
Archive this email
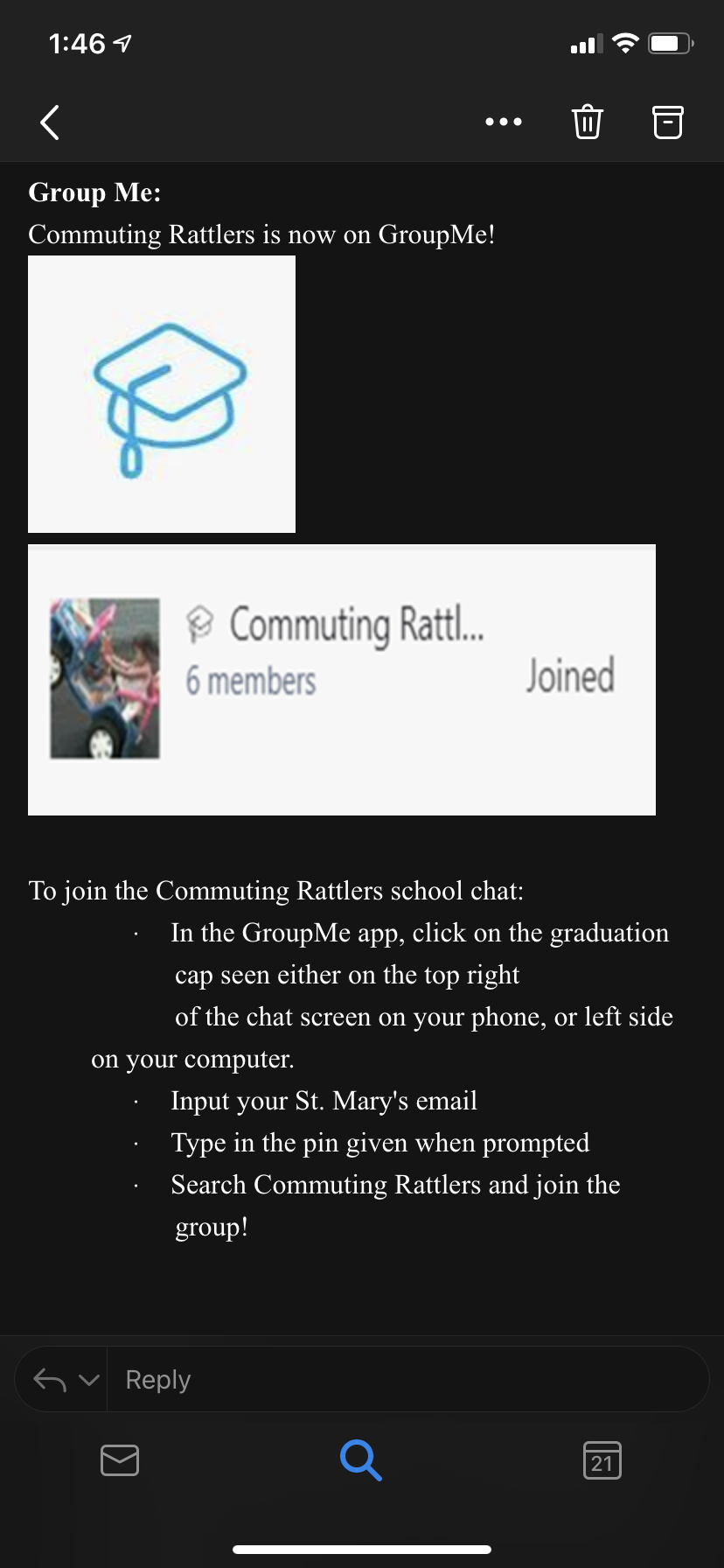(668, 122)
